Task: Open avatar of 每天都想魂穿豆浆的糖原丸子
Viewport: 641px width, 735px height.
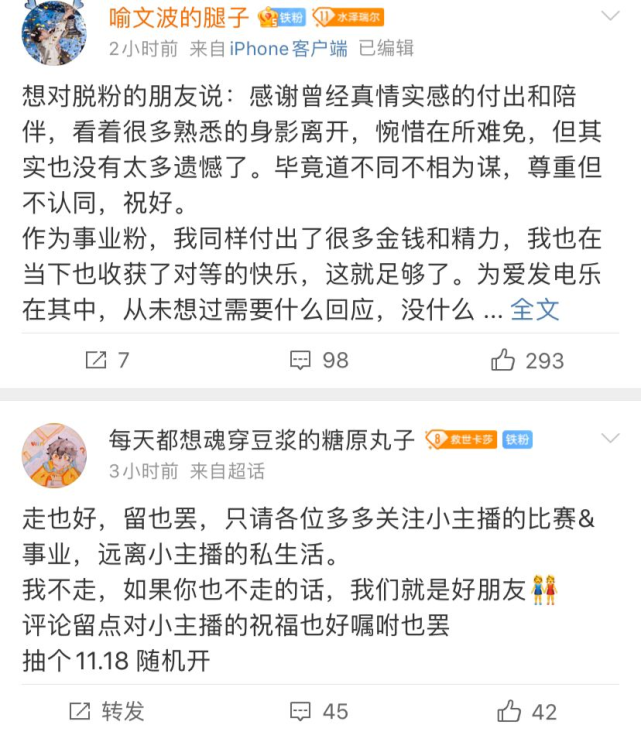Action: pyautogui.click(x=54, y=455)
